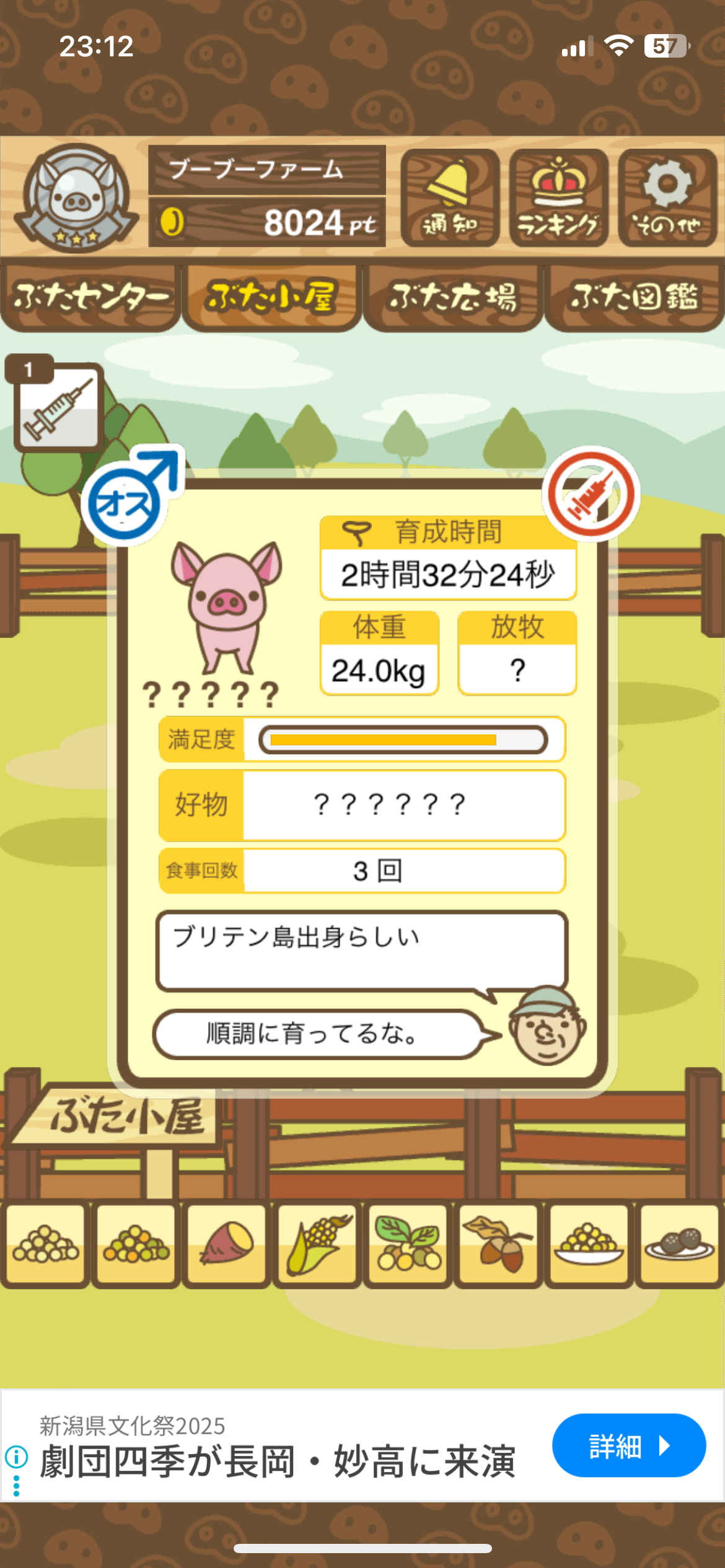Pick the plate of dark truffles feed
The width and height of the screenshot is (725, 1568).
(679, 1244)
